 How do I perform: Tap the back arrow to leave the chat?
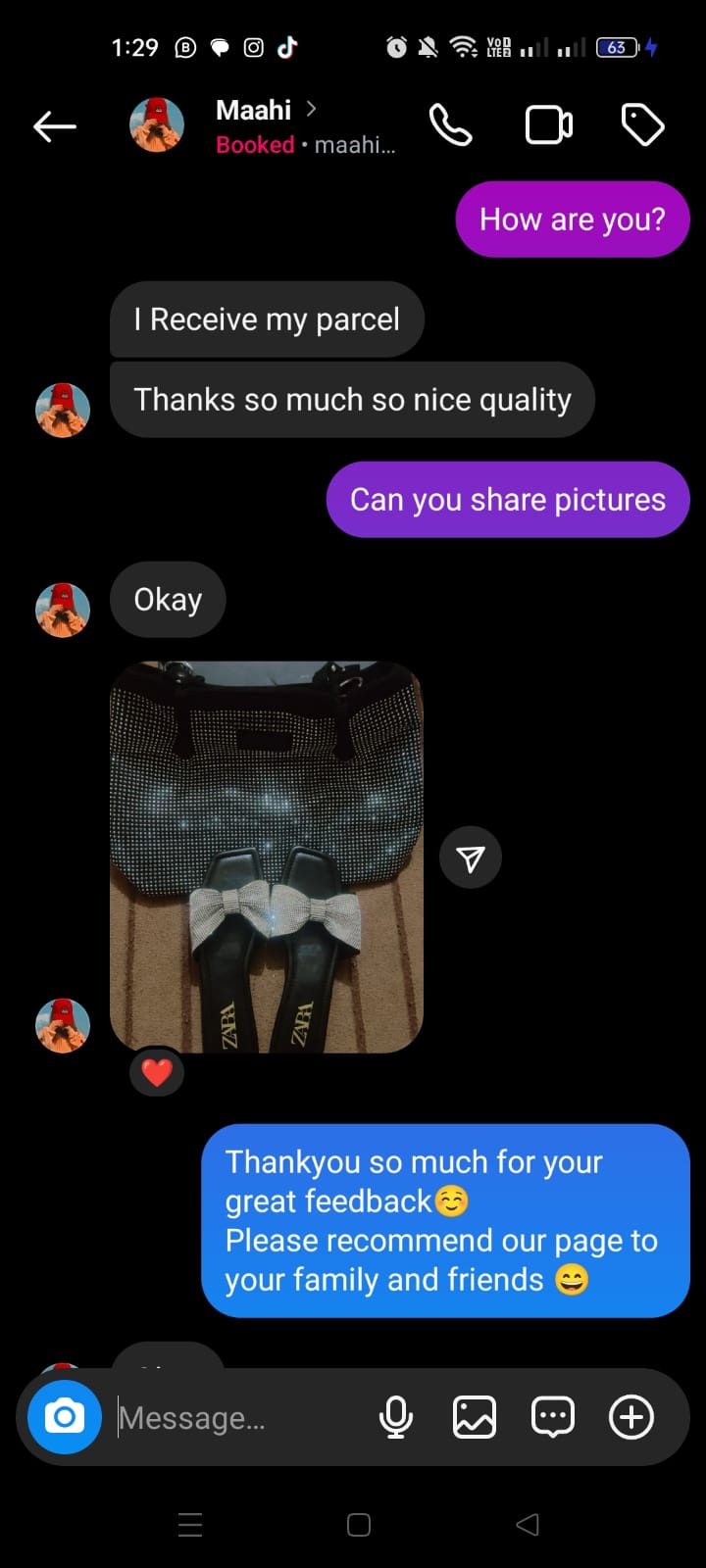tap(54, 125)
